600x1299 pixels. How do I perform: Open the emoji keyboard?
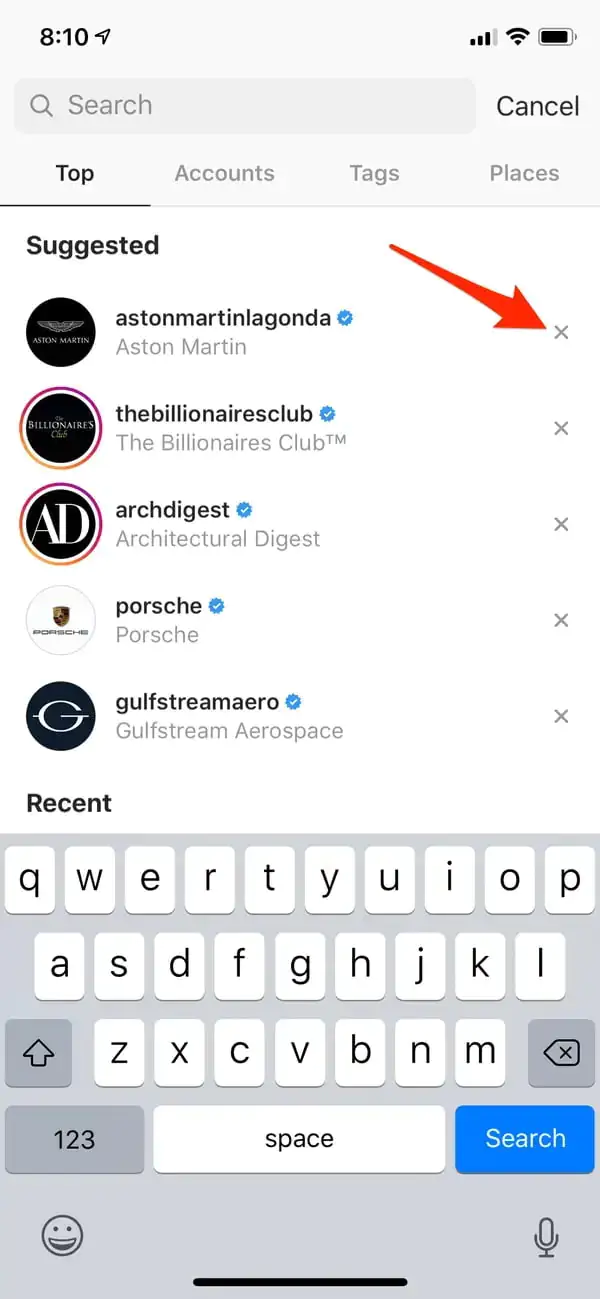(x=62, y=1236)
